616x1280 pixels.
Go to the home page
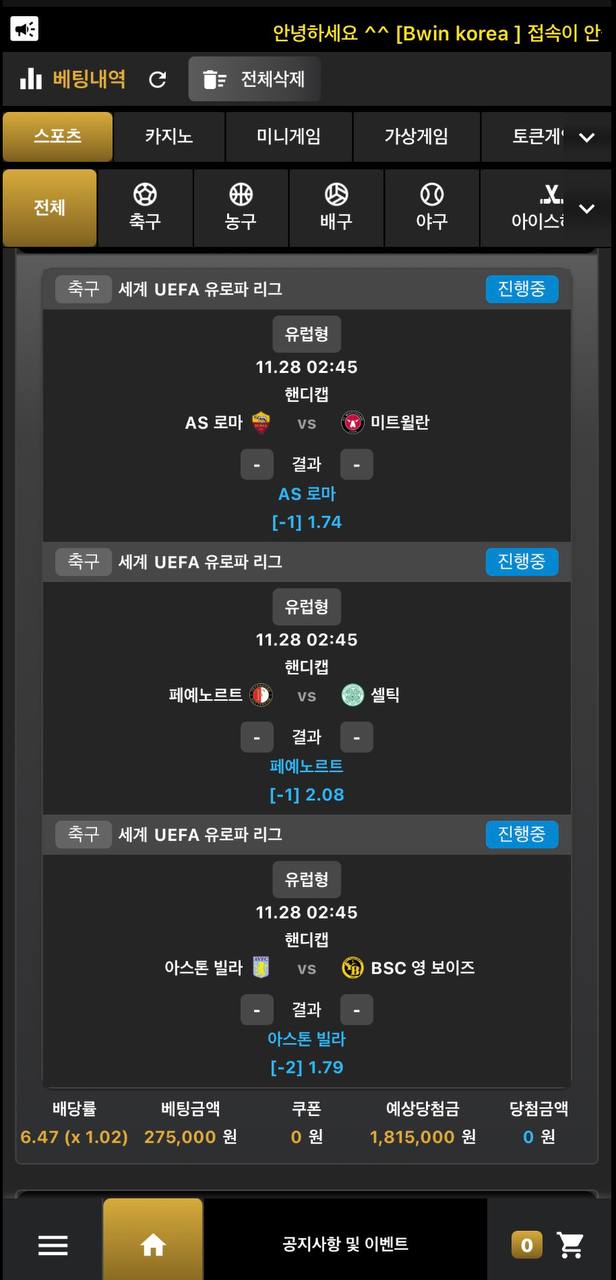tap(153, 1245)
